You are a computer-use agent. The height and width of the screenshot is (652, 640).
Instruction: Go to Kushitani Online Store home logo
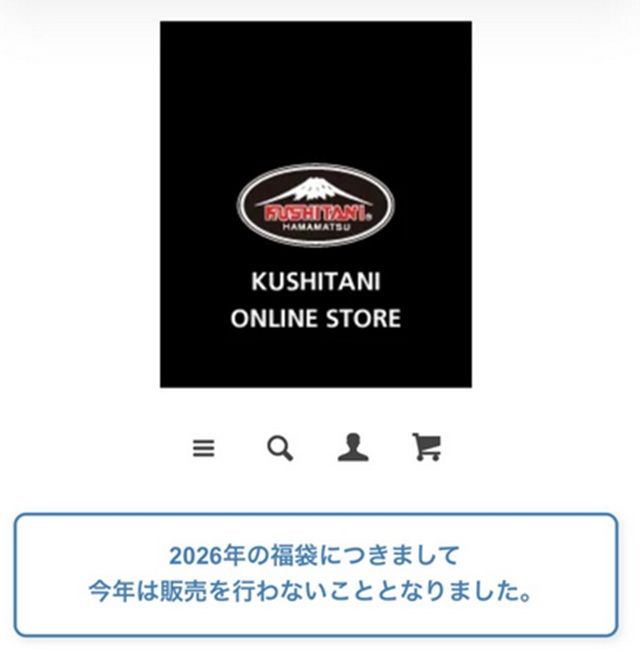coord(316,204)
